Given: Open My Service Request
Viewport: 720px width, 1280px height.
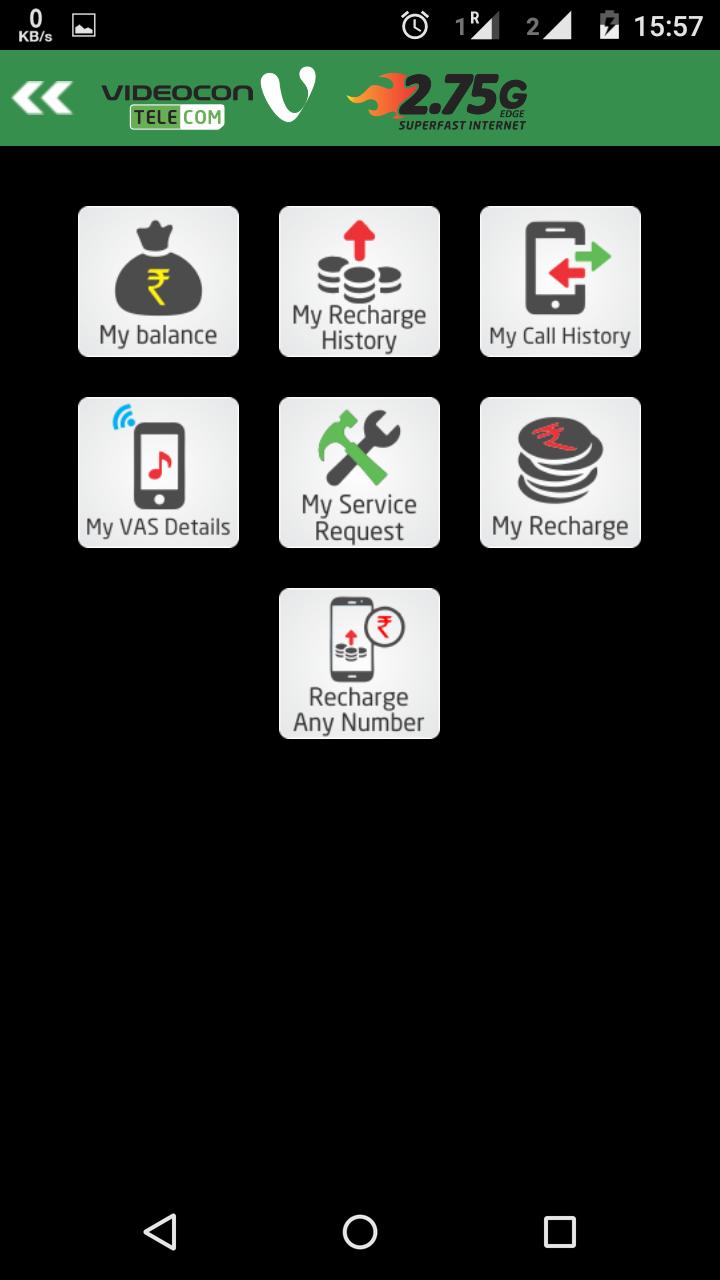Looking at the screenshot, I should point(359,471).
